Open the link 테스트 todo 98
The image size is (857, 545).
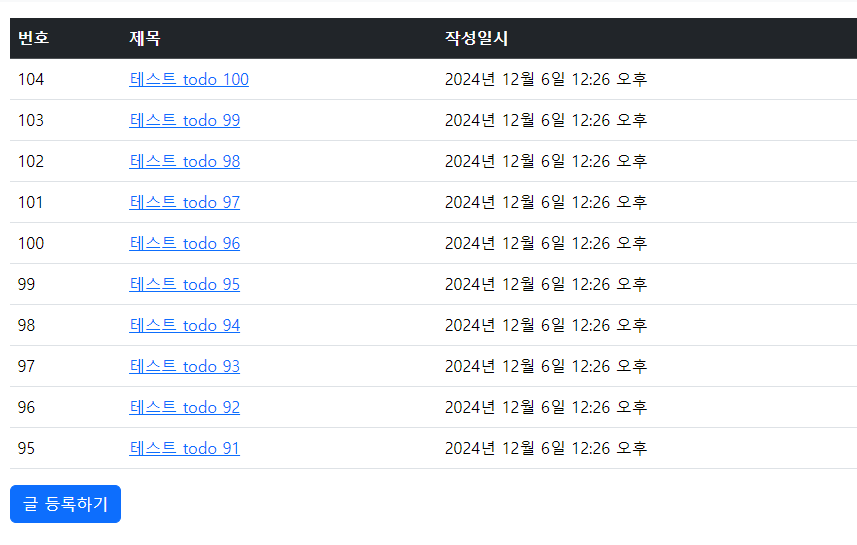click(x=184, y=162)
